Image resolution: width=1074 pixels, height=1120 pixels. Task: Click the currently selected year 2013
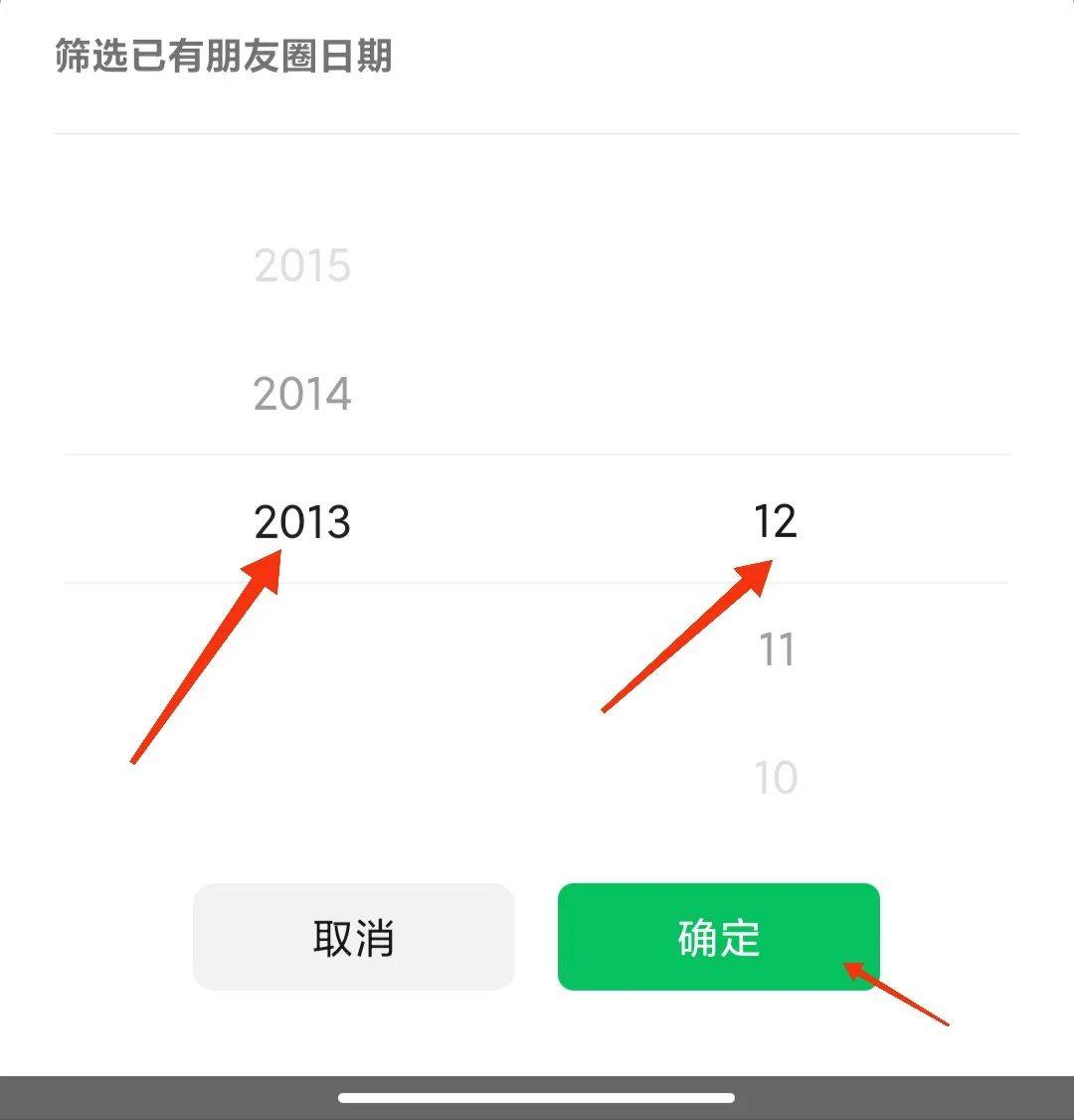303,521
